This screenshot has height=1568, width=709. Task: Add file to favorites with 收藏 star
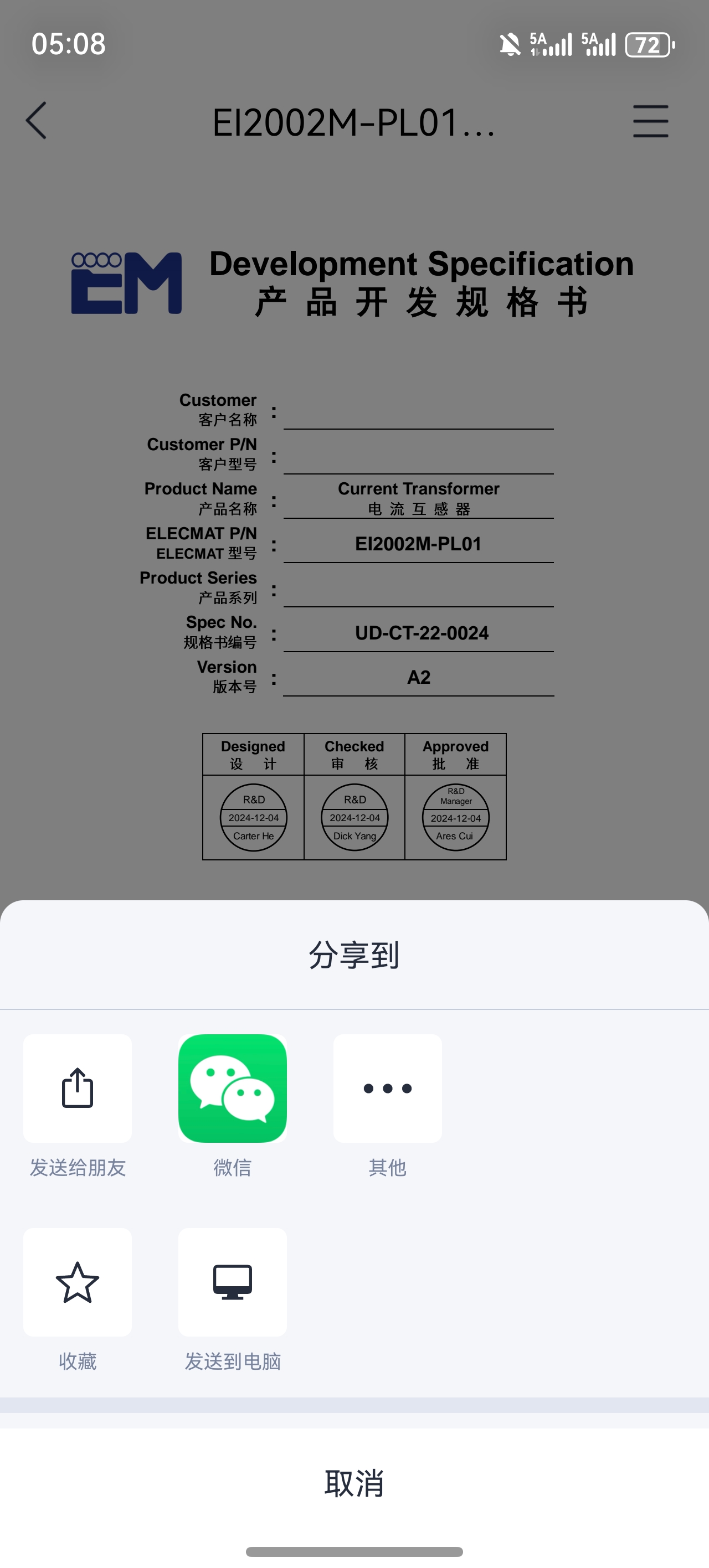77,1282
